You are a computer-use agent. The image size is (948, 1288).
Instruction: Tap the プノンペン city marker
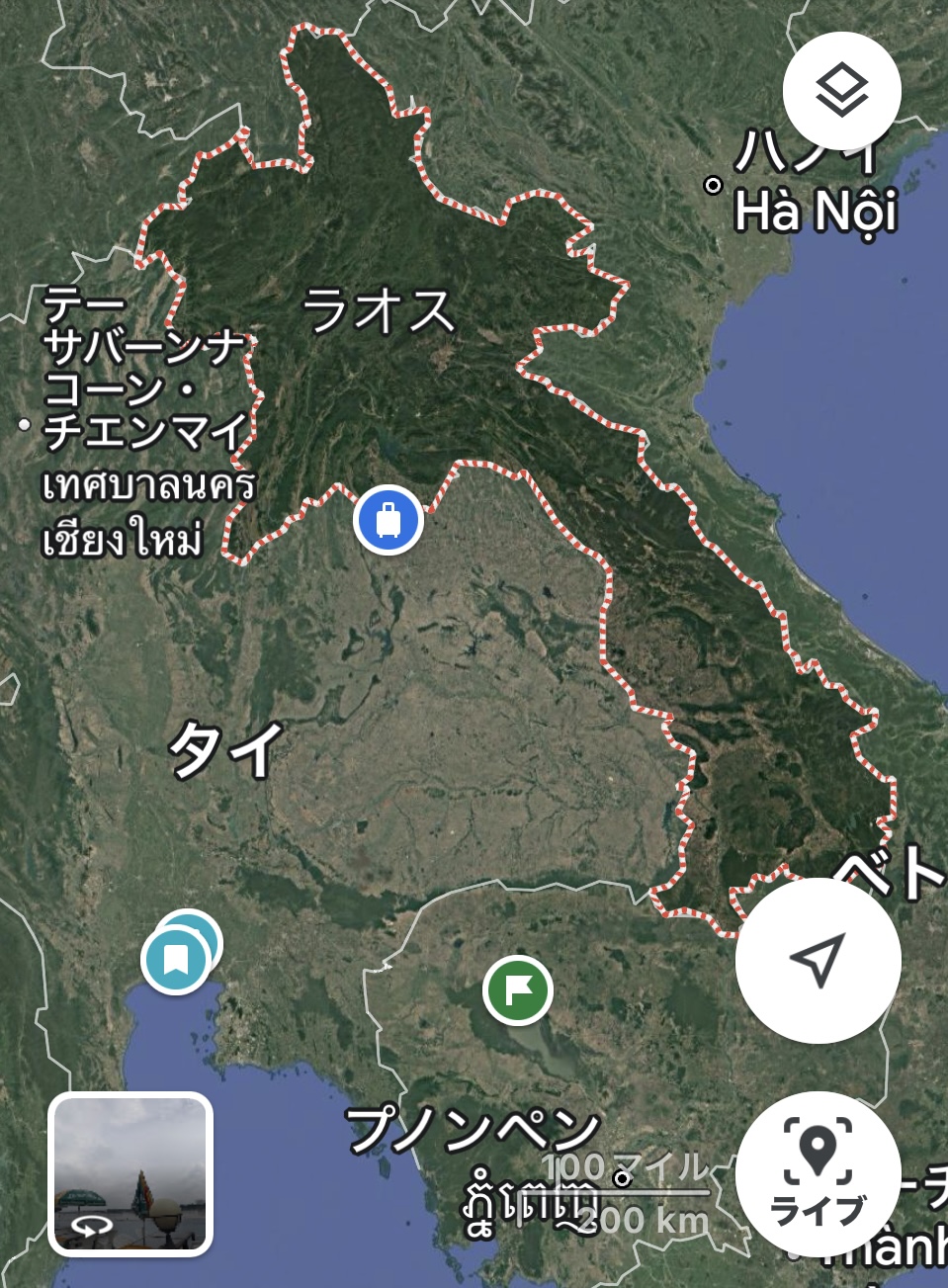pyautogui.click(x=622, y=1177)
